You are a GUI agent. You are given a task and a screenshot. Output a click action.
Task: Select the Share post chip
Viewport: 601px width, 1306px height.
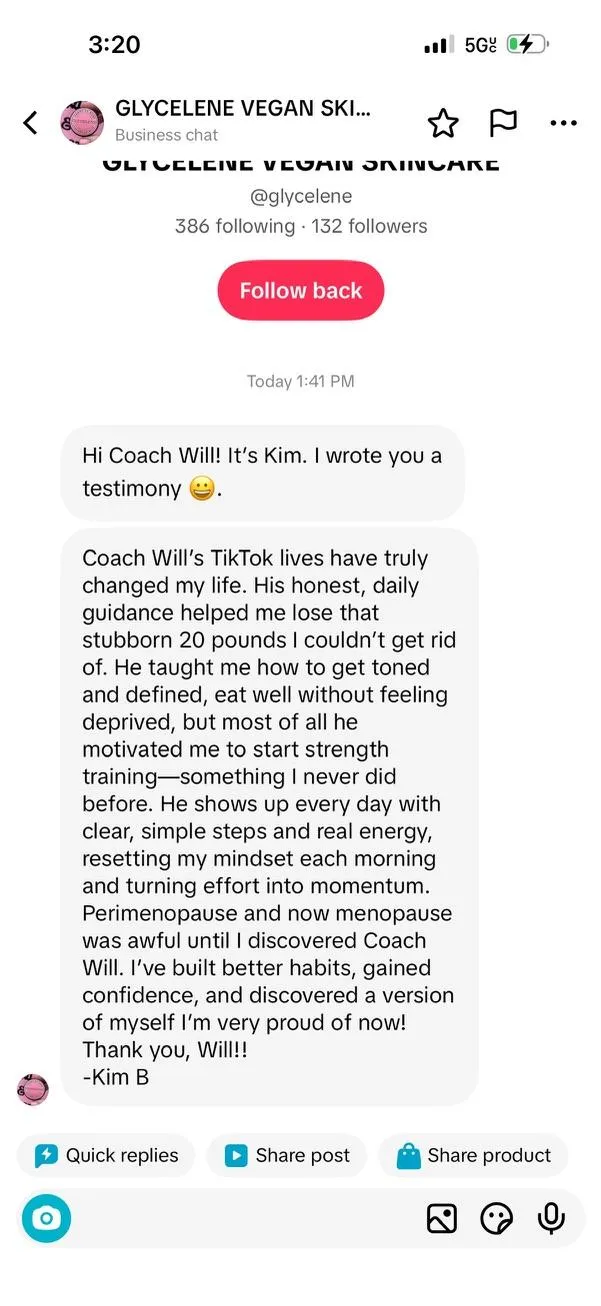[287, 1156]
